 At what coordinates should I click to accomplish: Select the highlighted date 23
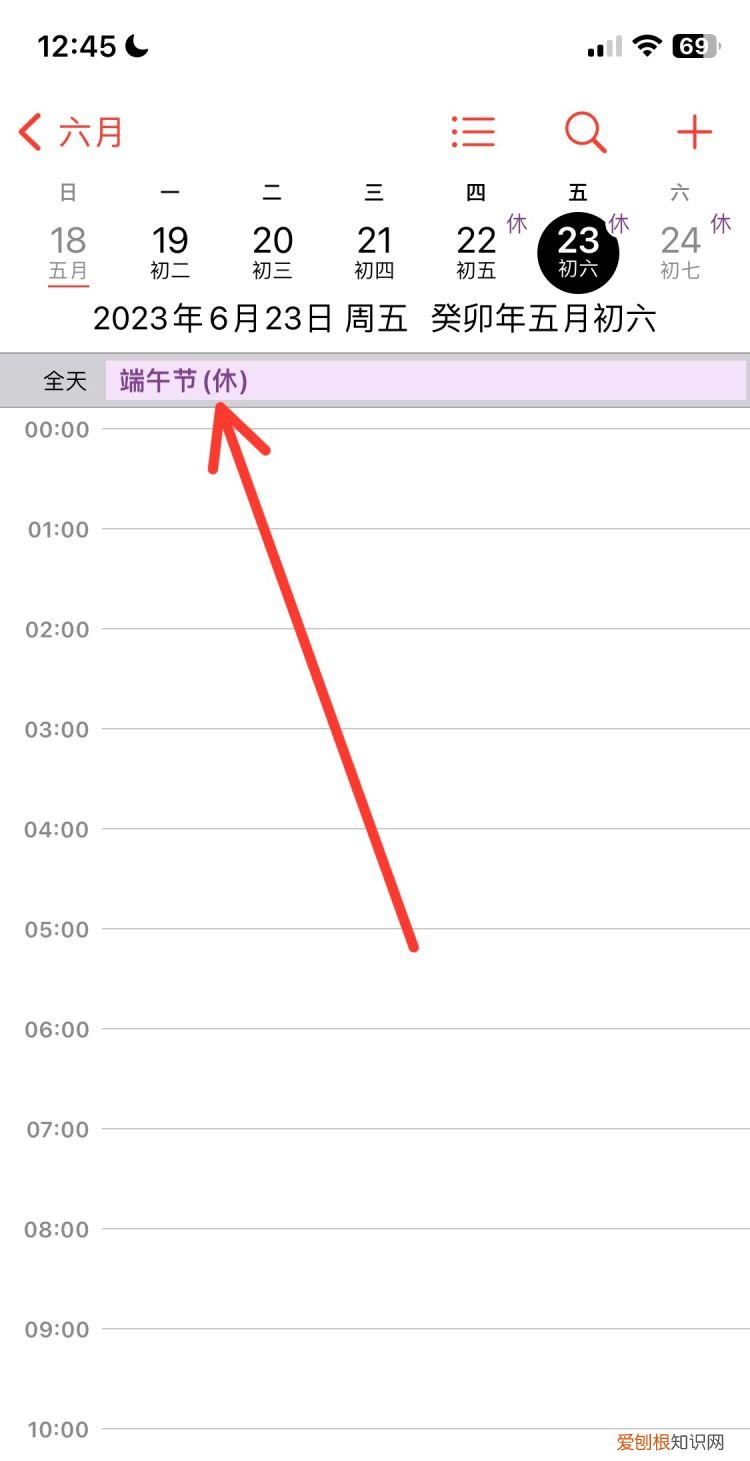click(x=578, y=248)
